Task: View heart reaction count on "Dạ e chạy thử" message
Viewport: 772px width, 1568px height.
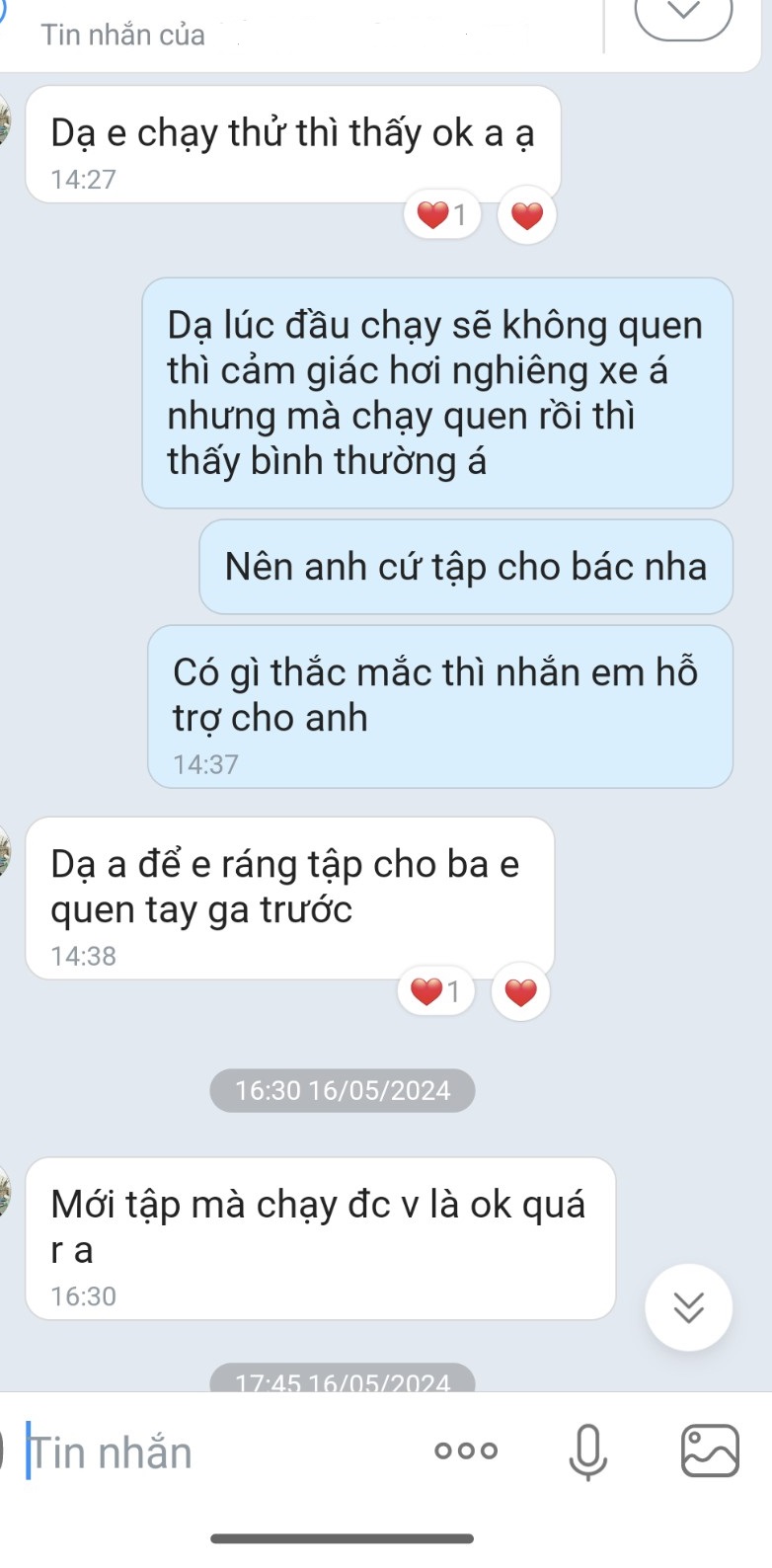Action: tap(442, 215)
